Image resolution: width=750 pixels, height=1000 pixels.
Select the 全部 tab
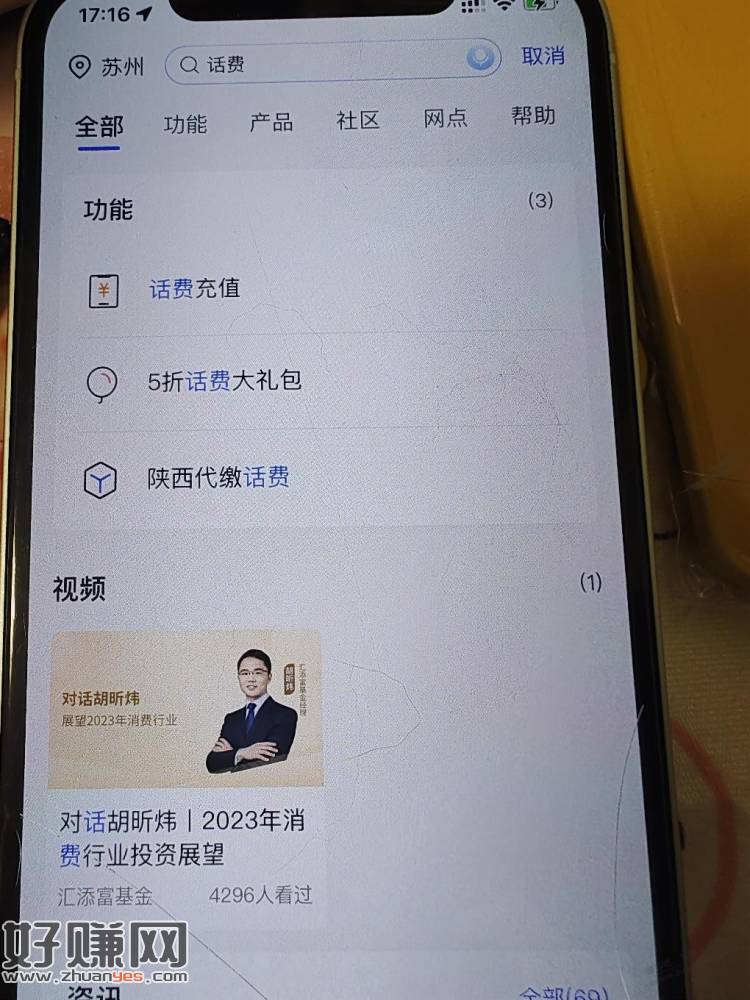pyautogui.click(x=99, y=127)
